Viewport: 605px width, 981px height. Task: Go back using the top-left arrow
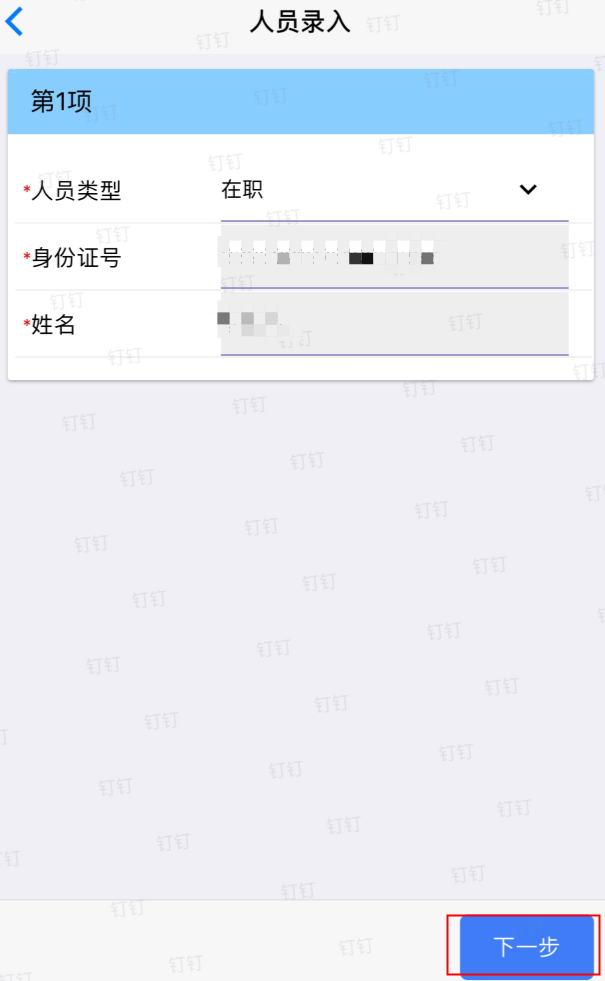pos(14,21)
